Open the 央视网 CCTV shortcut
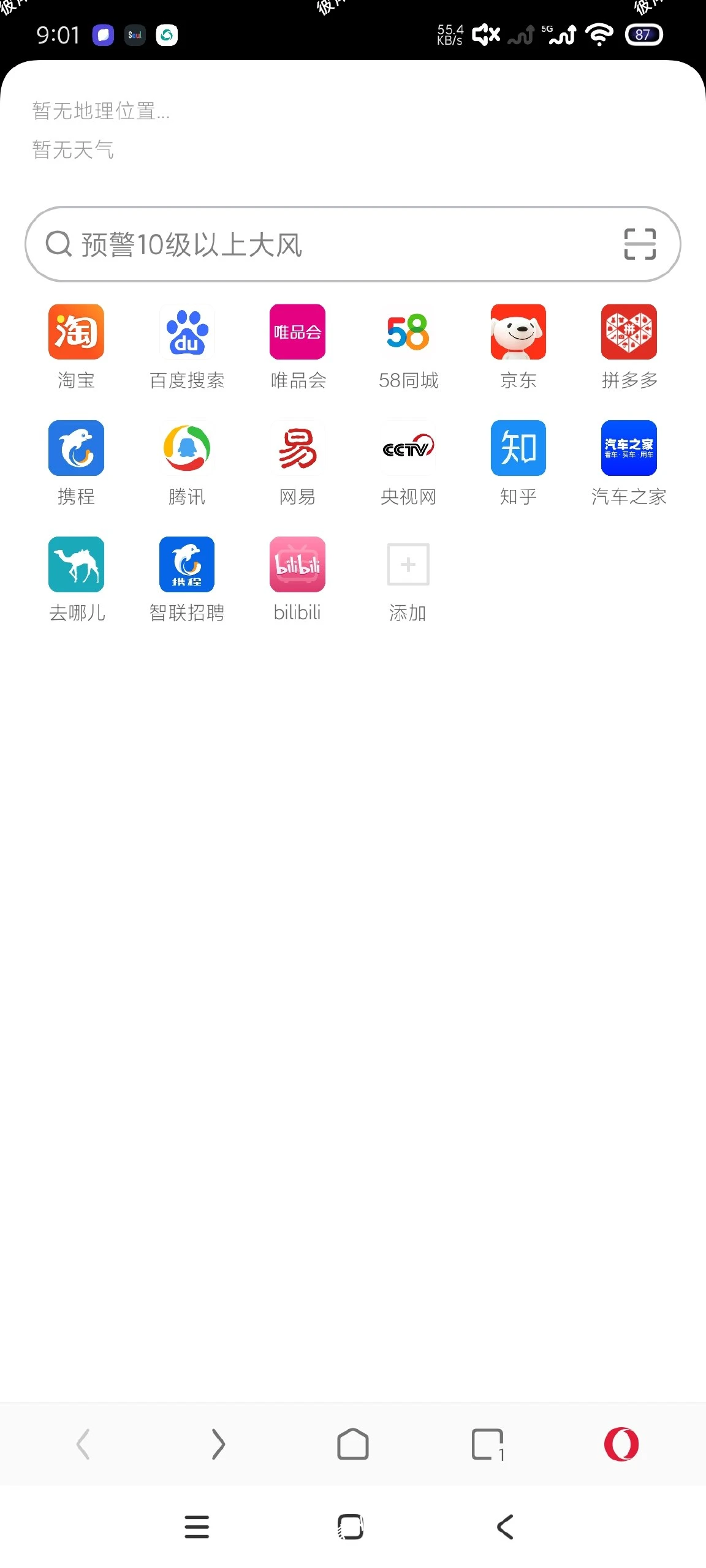The height and width of the screenshot is (1568, 706). (408, 448)
